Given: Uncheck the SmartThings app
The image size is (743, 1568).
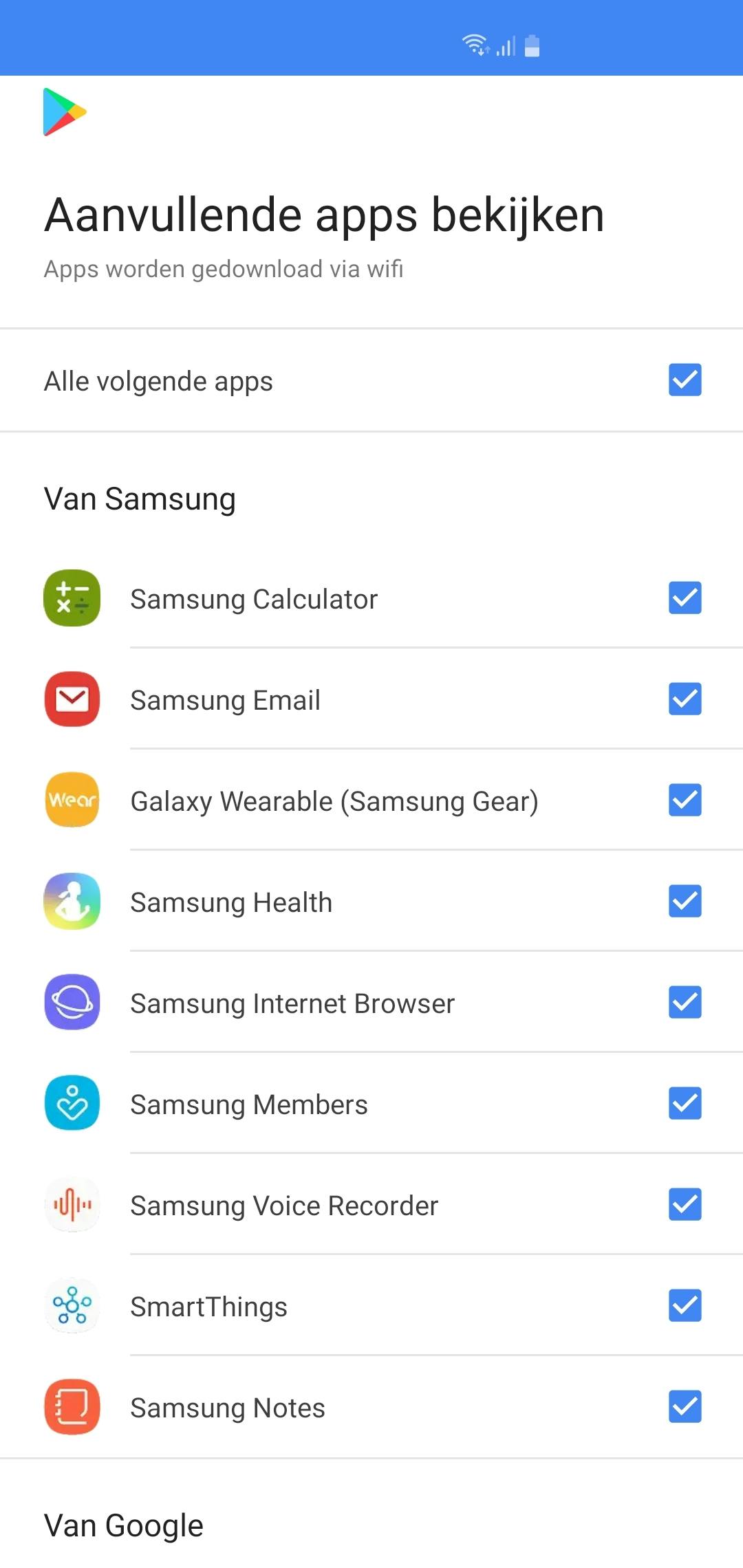Looking at the screenshot, I should point(685,1305).
